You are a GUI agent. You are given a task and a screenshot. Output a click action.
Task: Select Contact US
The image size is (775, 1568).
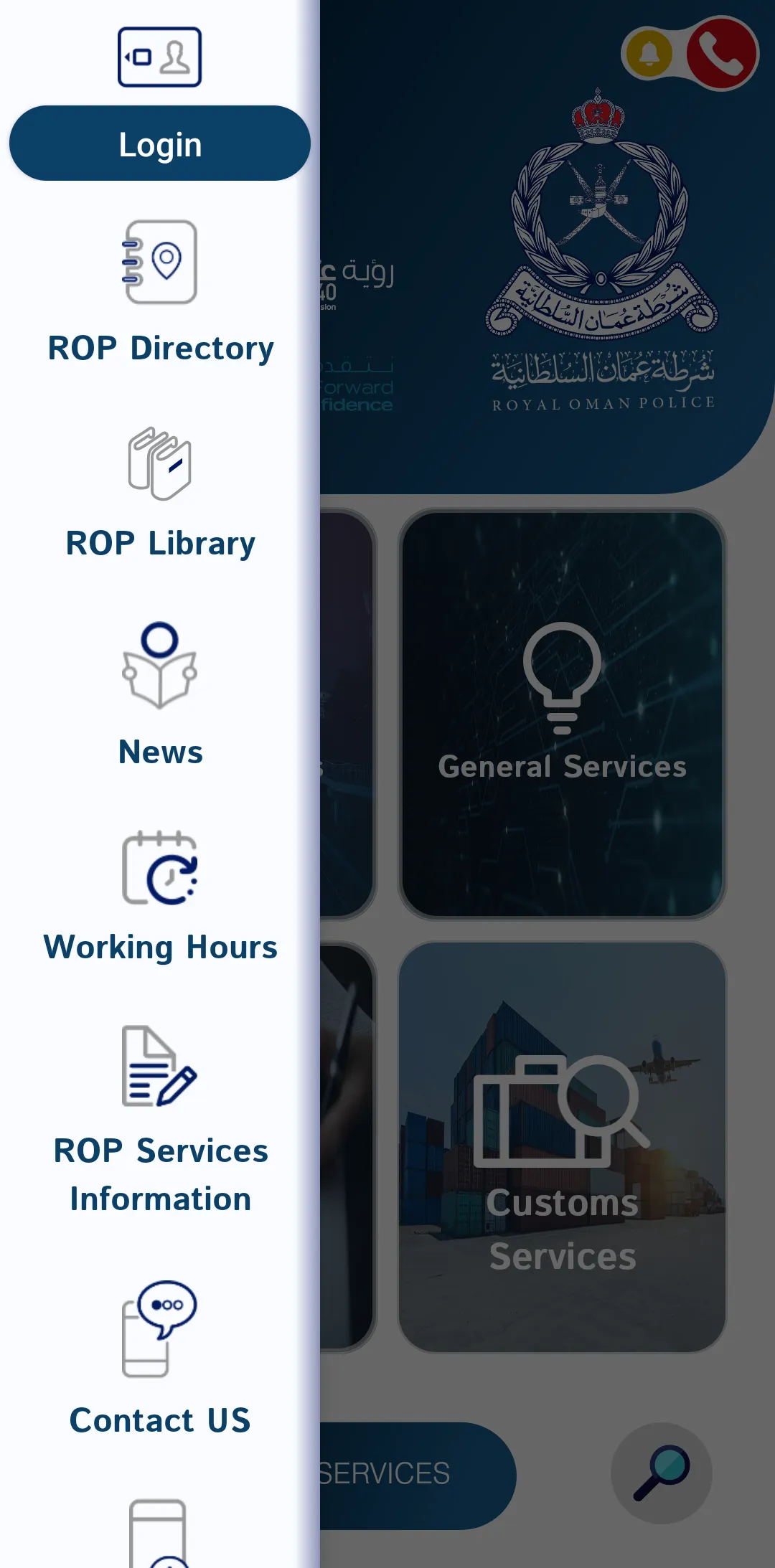(160, 1358)
